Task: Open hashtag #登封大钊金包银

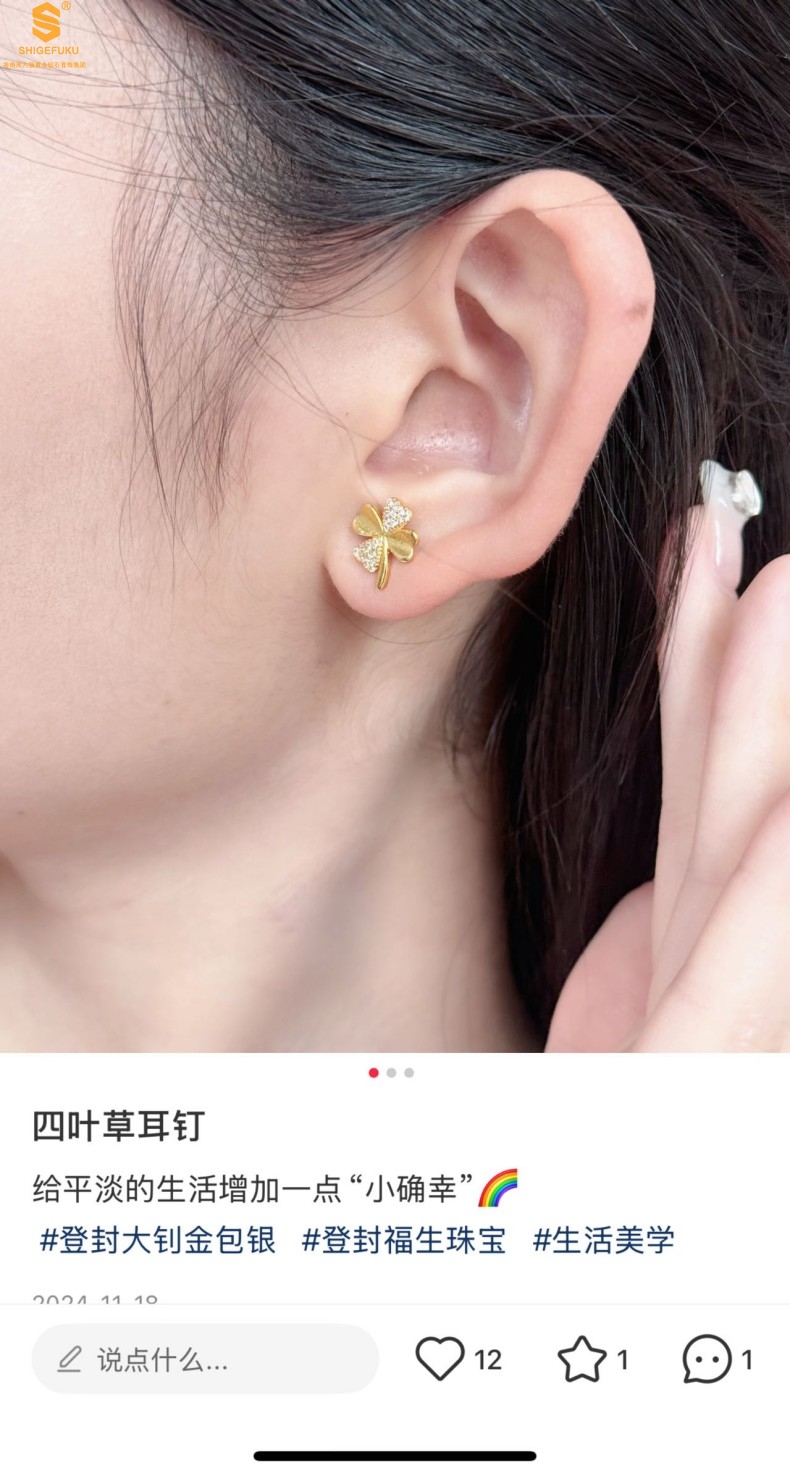Action: [x=158, y=1240]
